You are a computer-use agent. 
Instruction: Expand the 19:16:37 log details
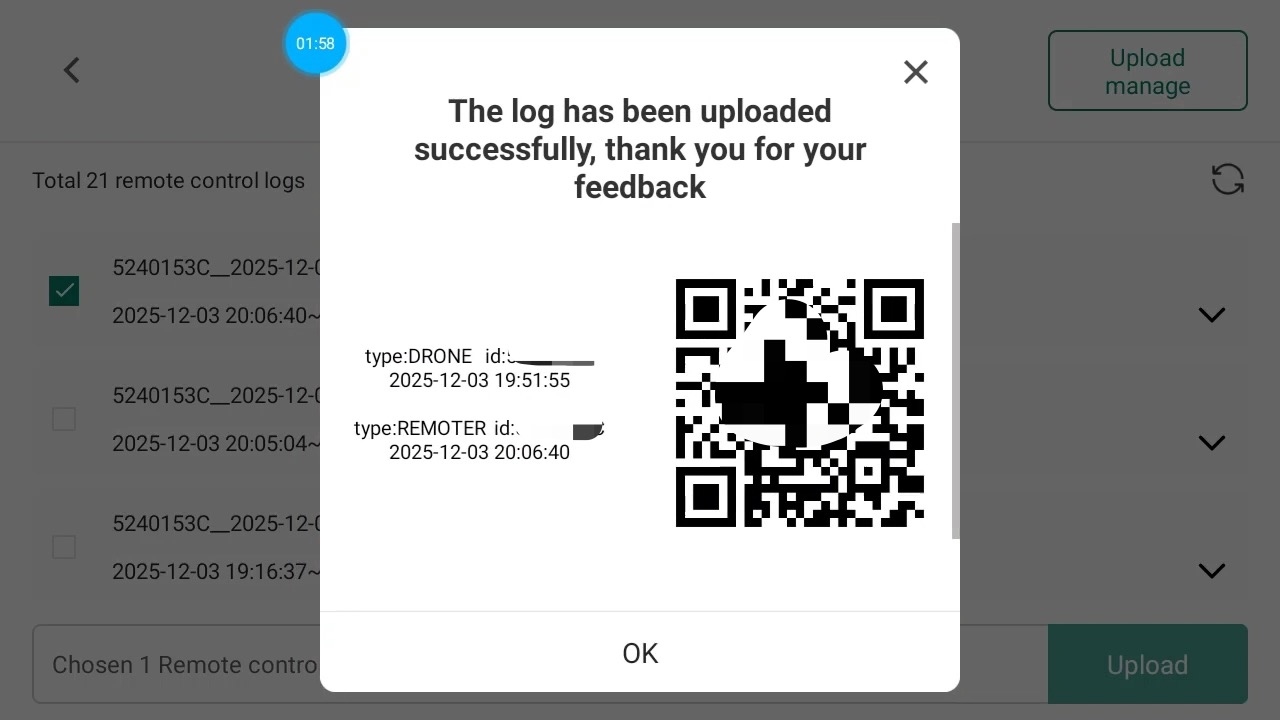1211,571
